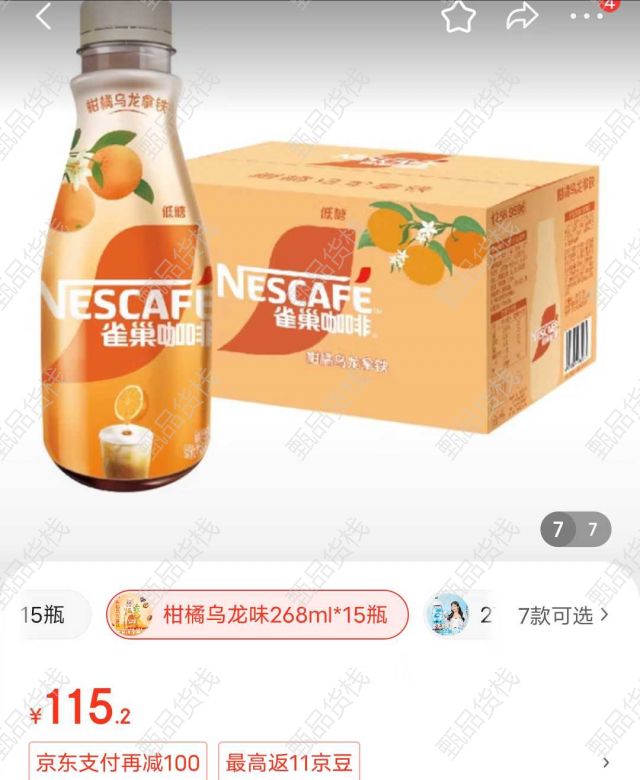Expand promotions with the right chevron
This screenshot has width=640, height=780.
(x=605, y=763)
